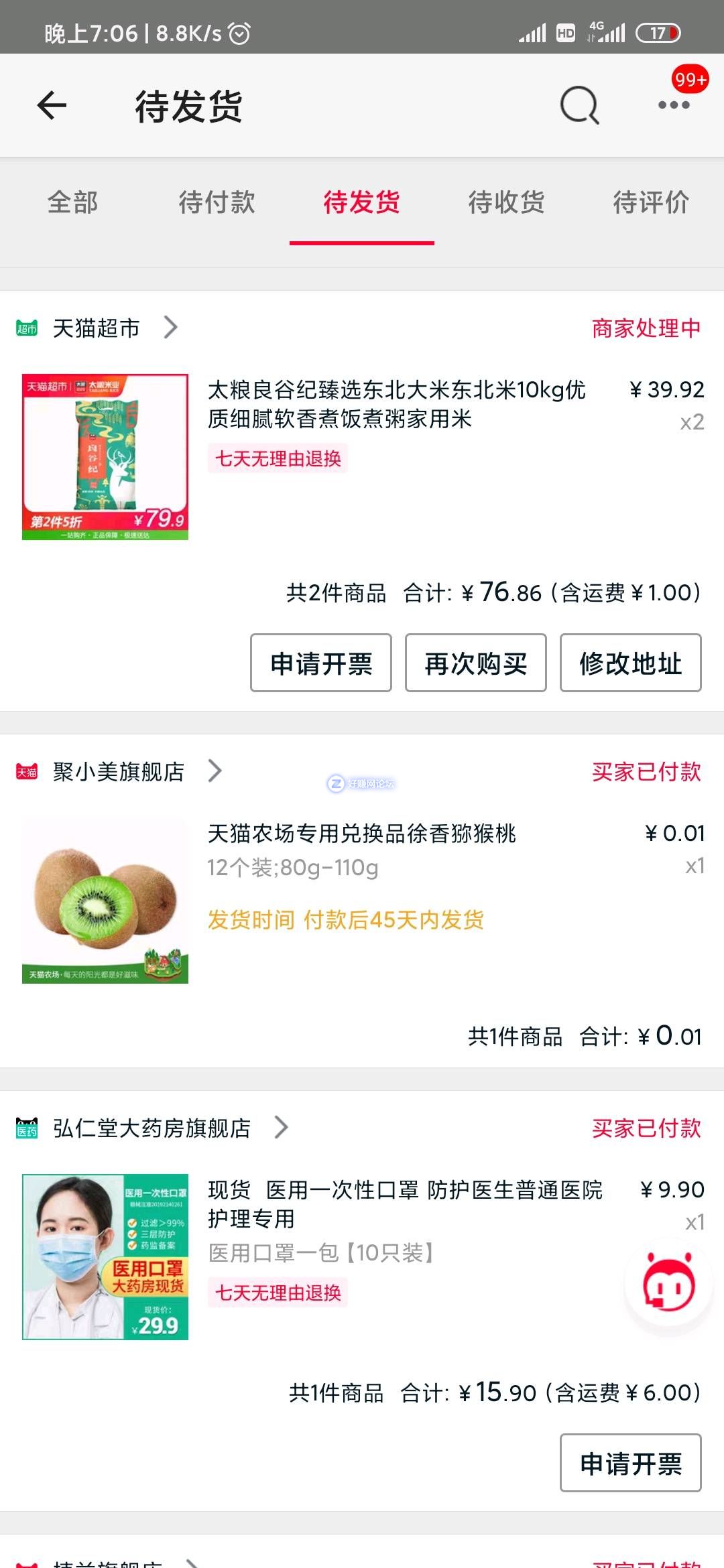
Task: Tap 申请开票 for the 弘仁堂 mask order
Action: 630,1463
